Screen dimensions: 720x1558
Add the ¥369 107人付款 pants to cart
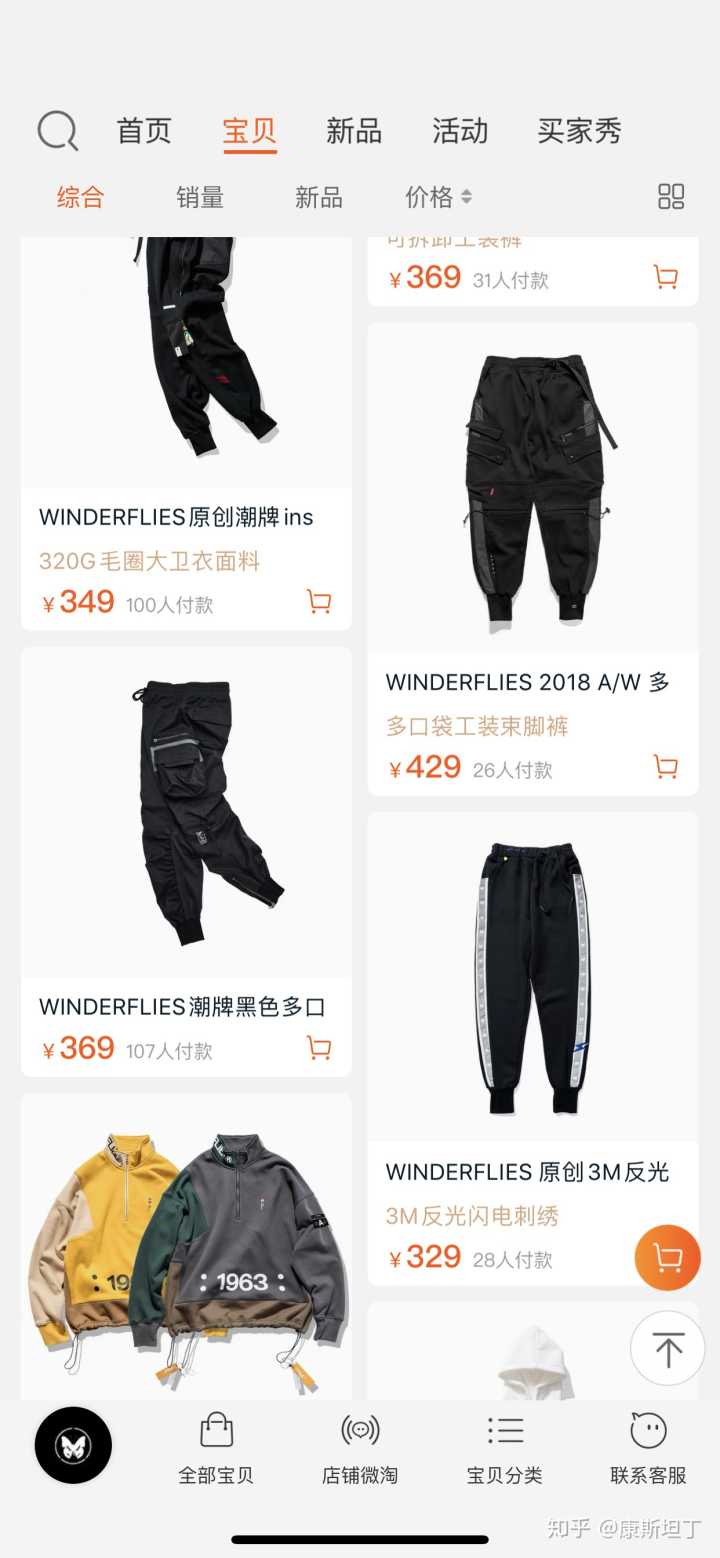pyautogui.click(x=319, y=1048)
